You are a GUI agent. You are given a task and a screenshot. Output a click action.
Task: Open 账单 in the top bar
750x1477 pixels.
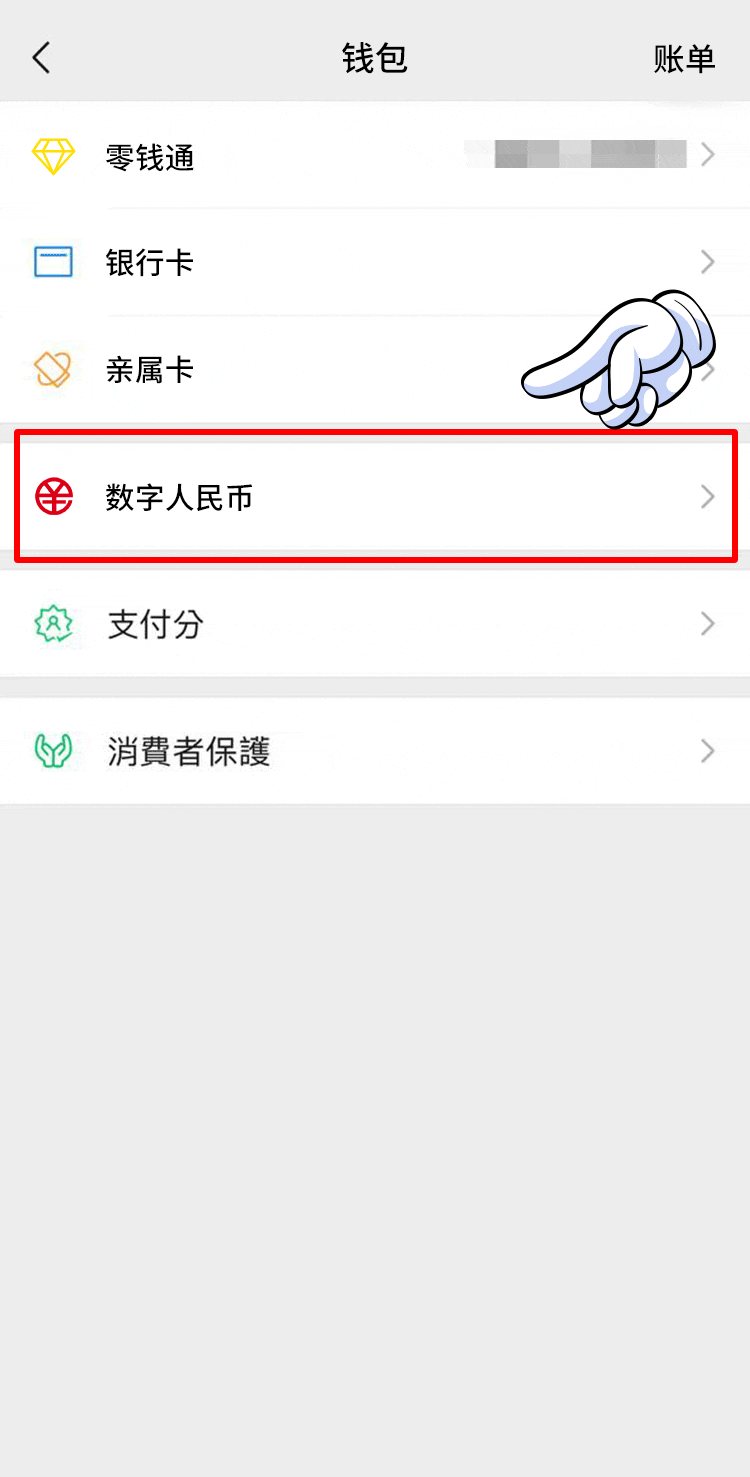pyautogui.click(x=684, y=59)
